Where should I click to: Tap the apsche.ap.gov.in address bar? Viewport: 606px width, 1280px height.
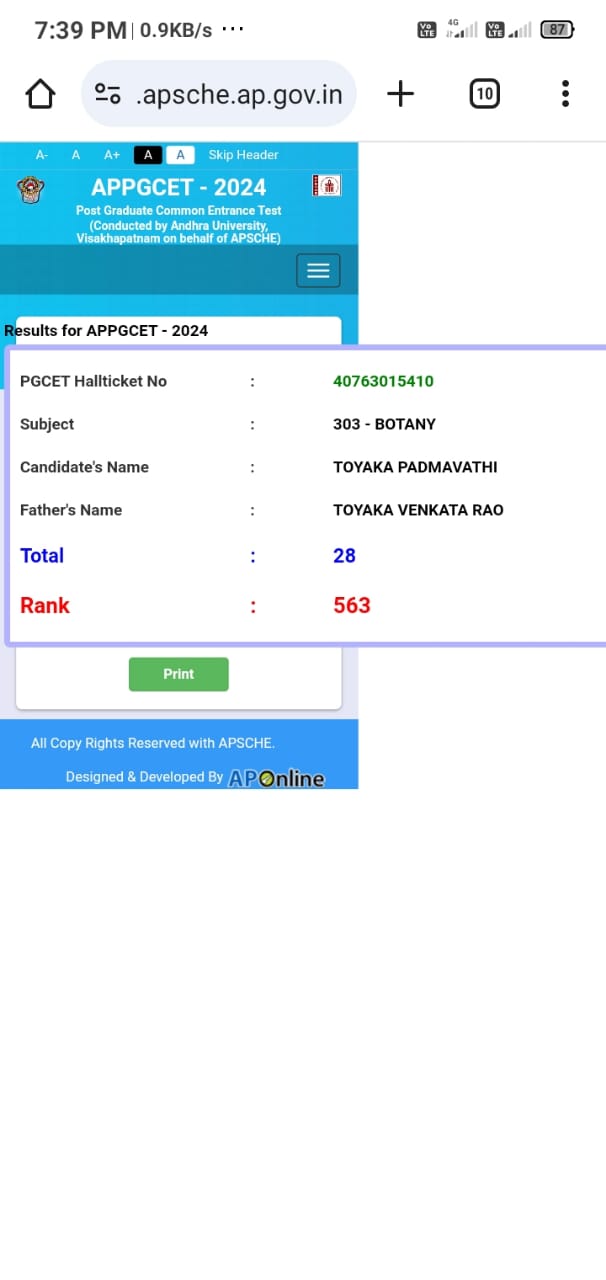click(x=219, y=94)
